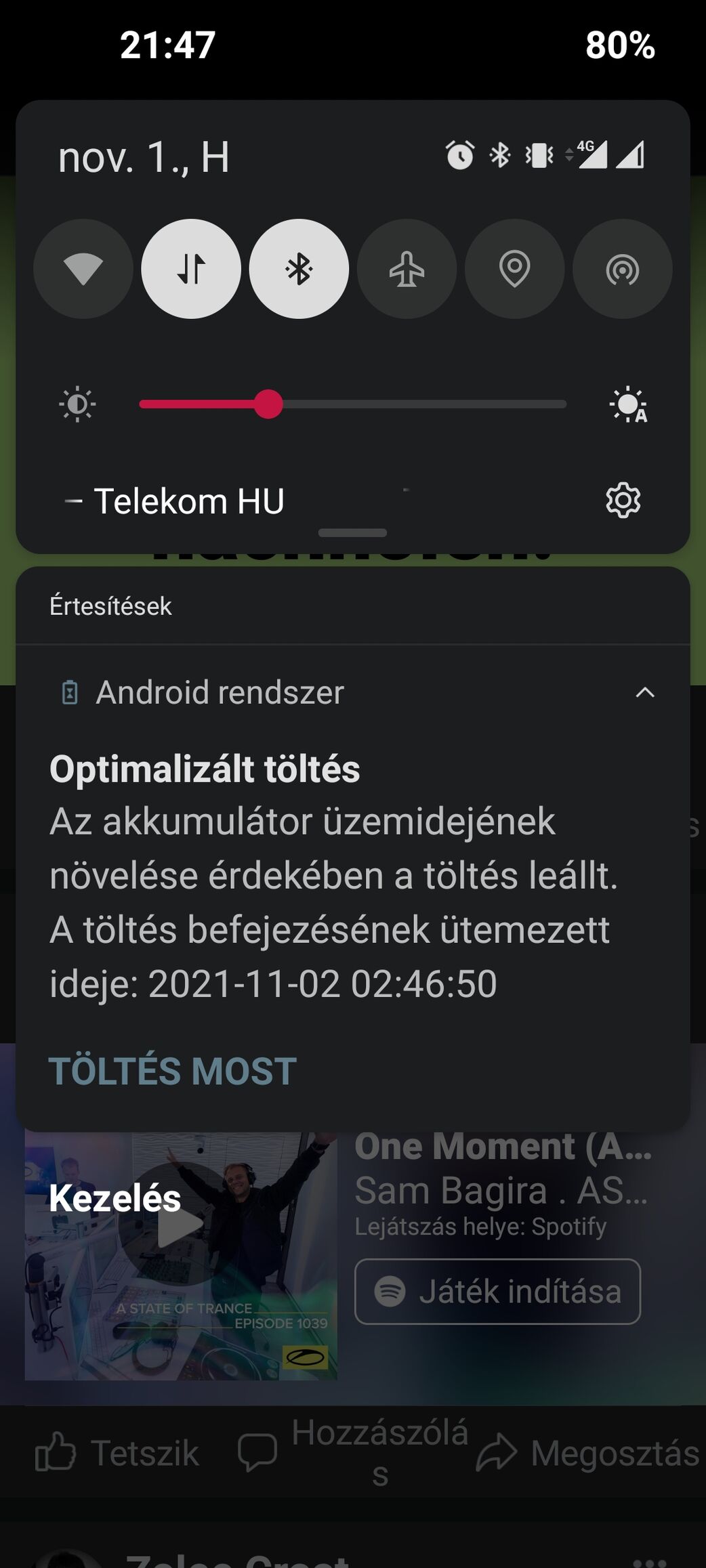The image size is (706, 1568).
Task: Set a level on the brightness slider
Action: (352, 404)
